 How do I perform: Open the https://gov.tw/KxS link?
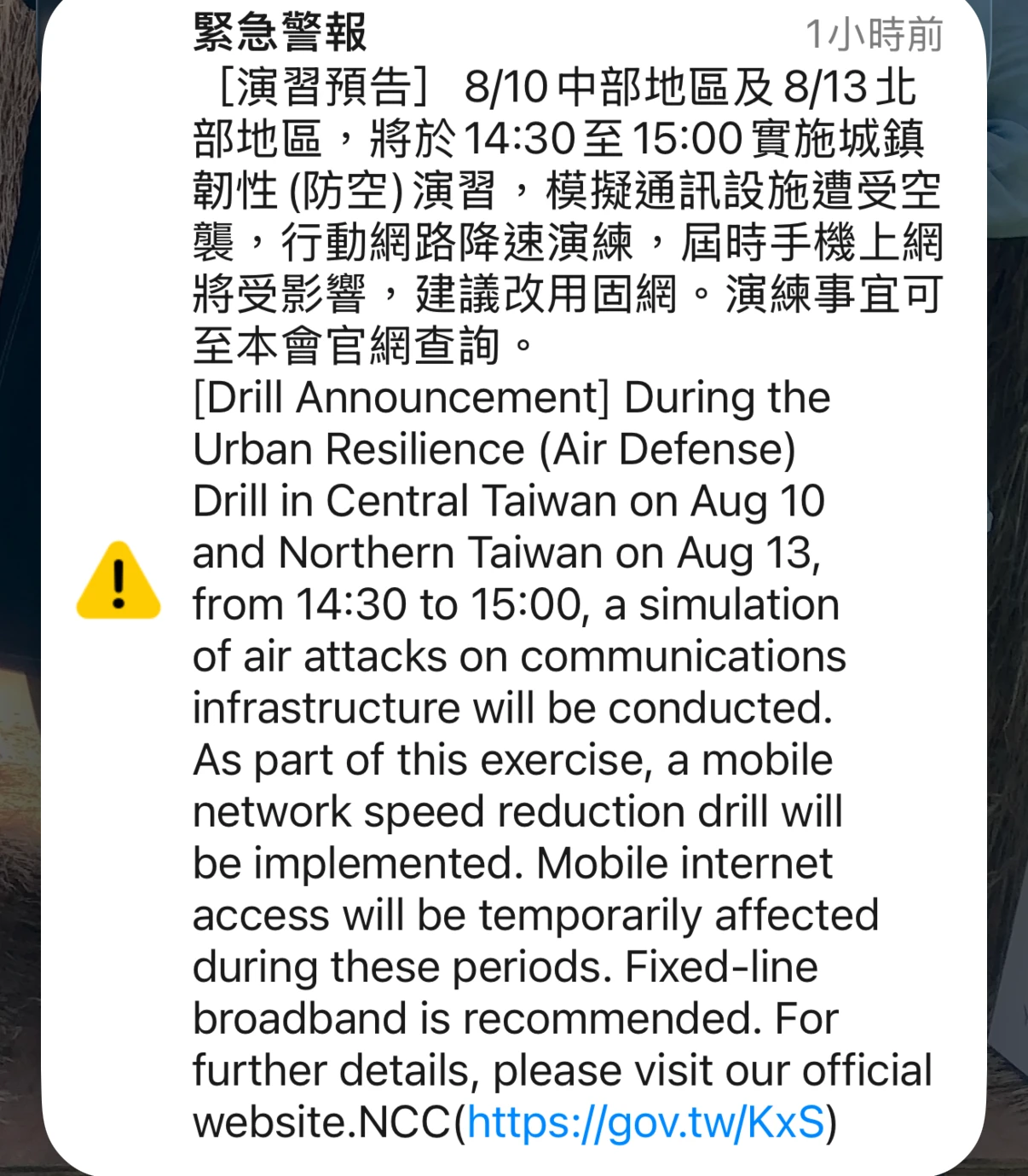coord(646,1122)
